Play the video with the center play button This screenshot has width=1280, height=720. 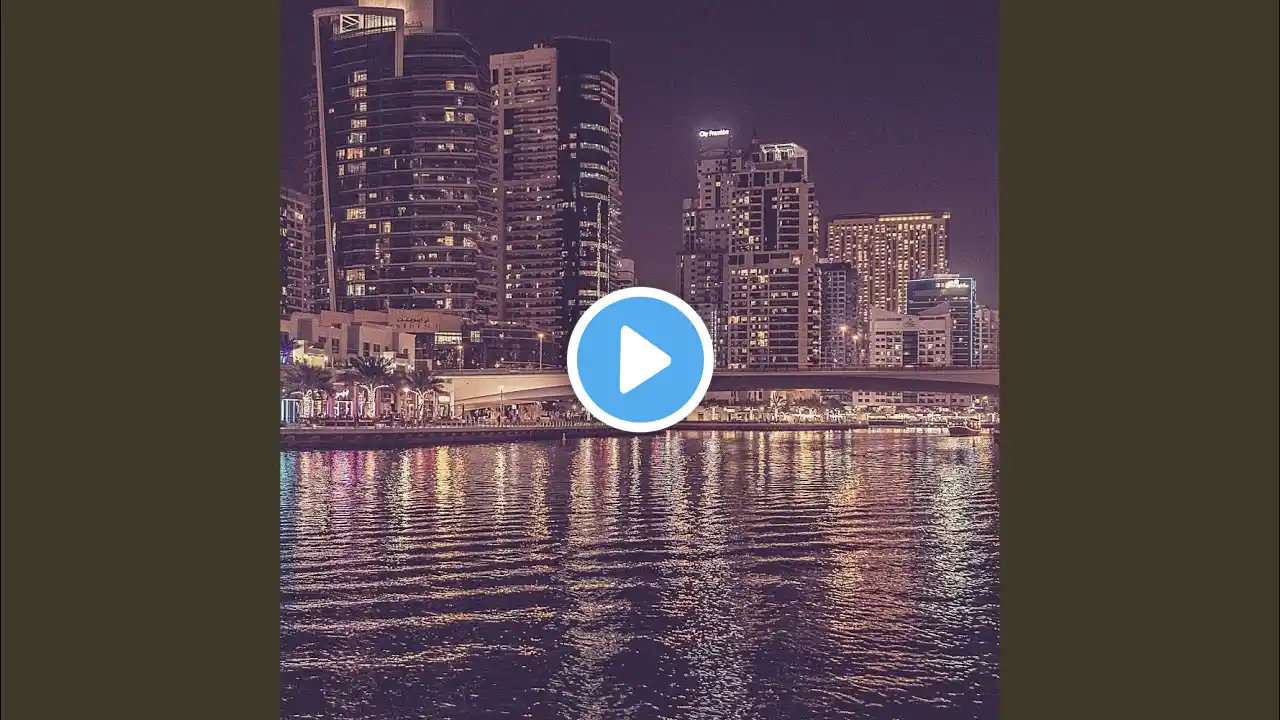(x=640, y=360)
